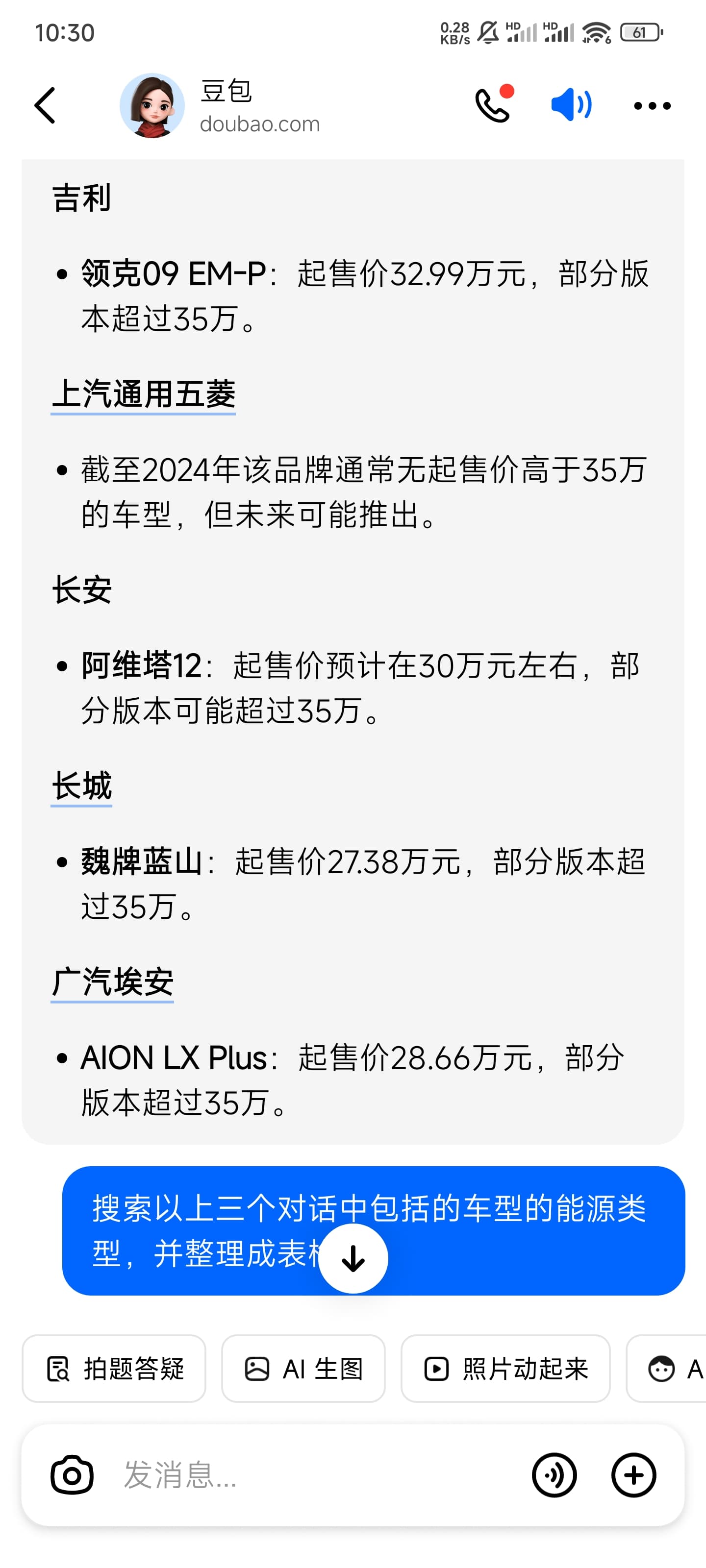This screenshot has width=706, height=1568.
Task: Open the 上汽通用五菱 link
Action: tap(143, 394)
